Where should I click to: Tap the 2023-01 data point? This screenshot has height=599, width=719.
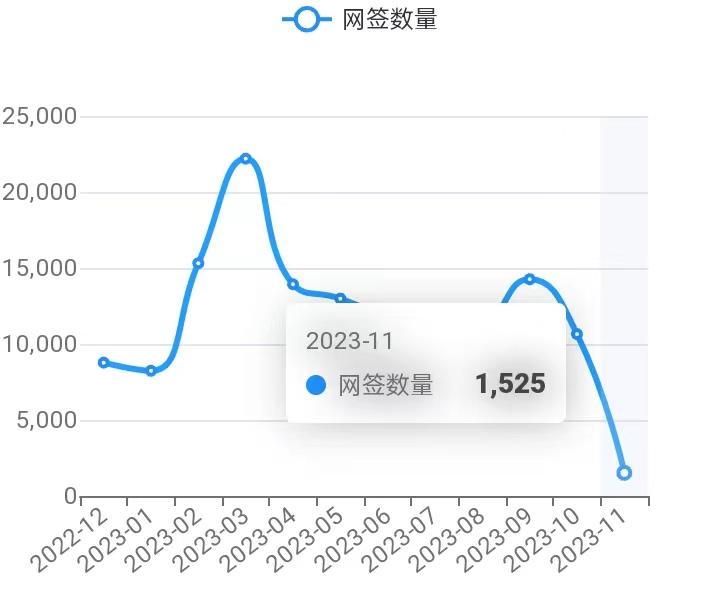coord(151,371)
